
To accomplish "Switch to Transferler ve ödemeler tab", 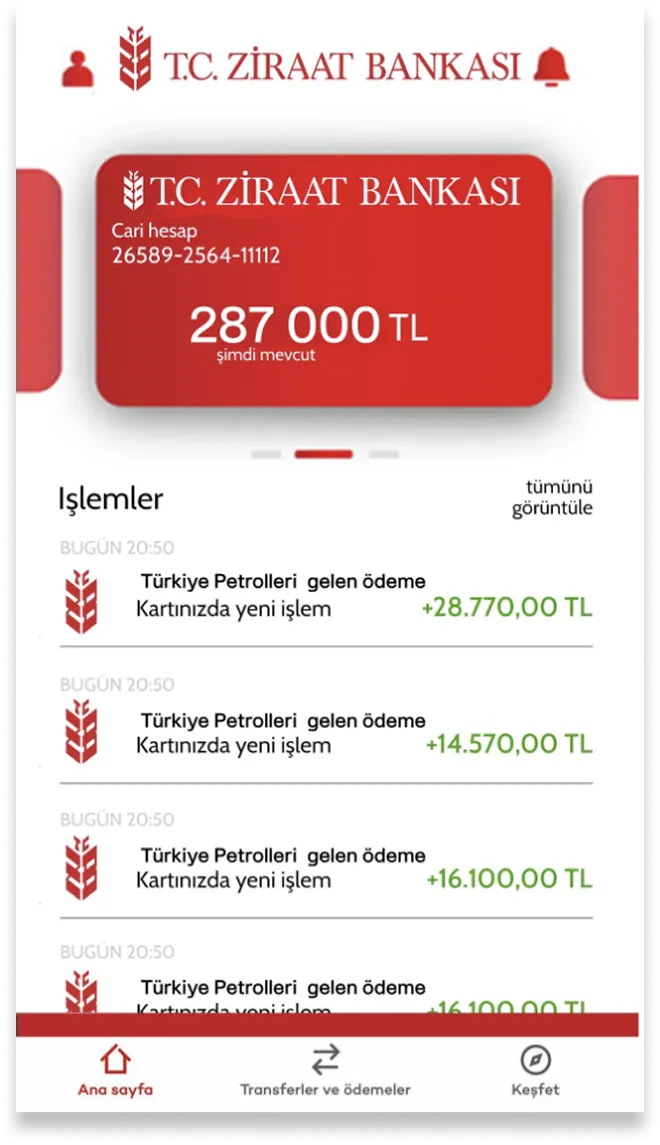I will 325,1070.
